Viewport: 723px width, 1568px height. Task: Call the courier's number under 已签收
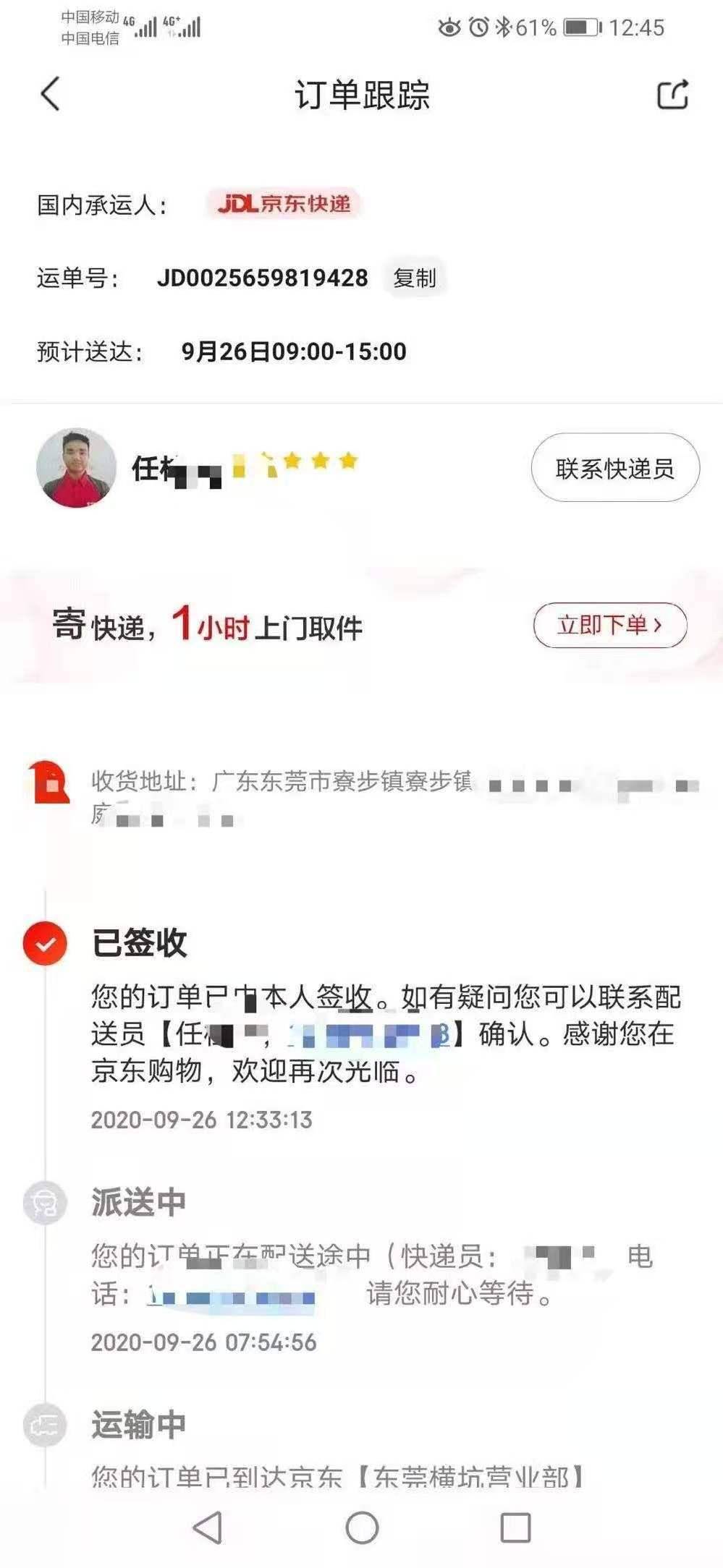[369, 1036]
